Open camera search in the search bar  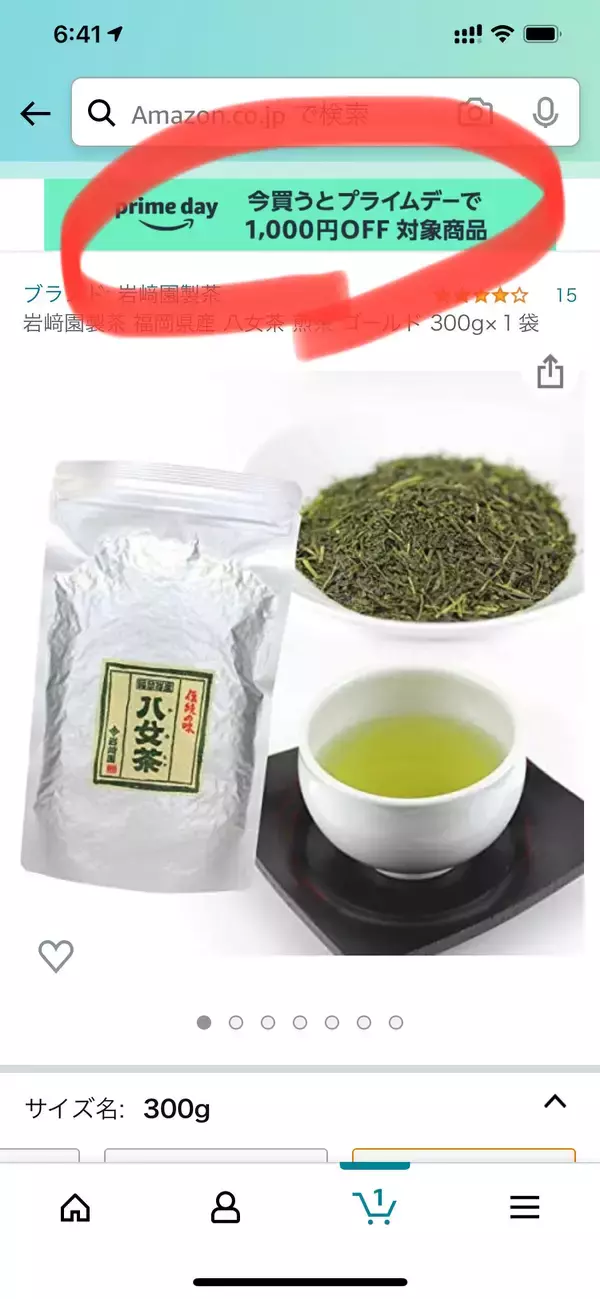(x=476, y=113)
